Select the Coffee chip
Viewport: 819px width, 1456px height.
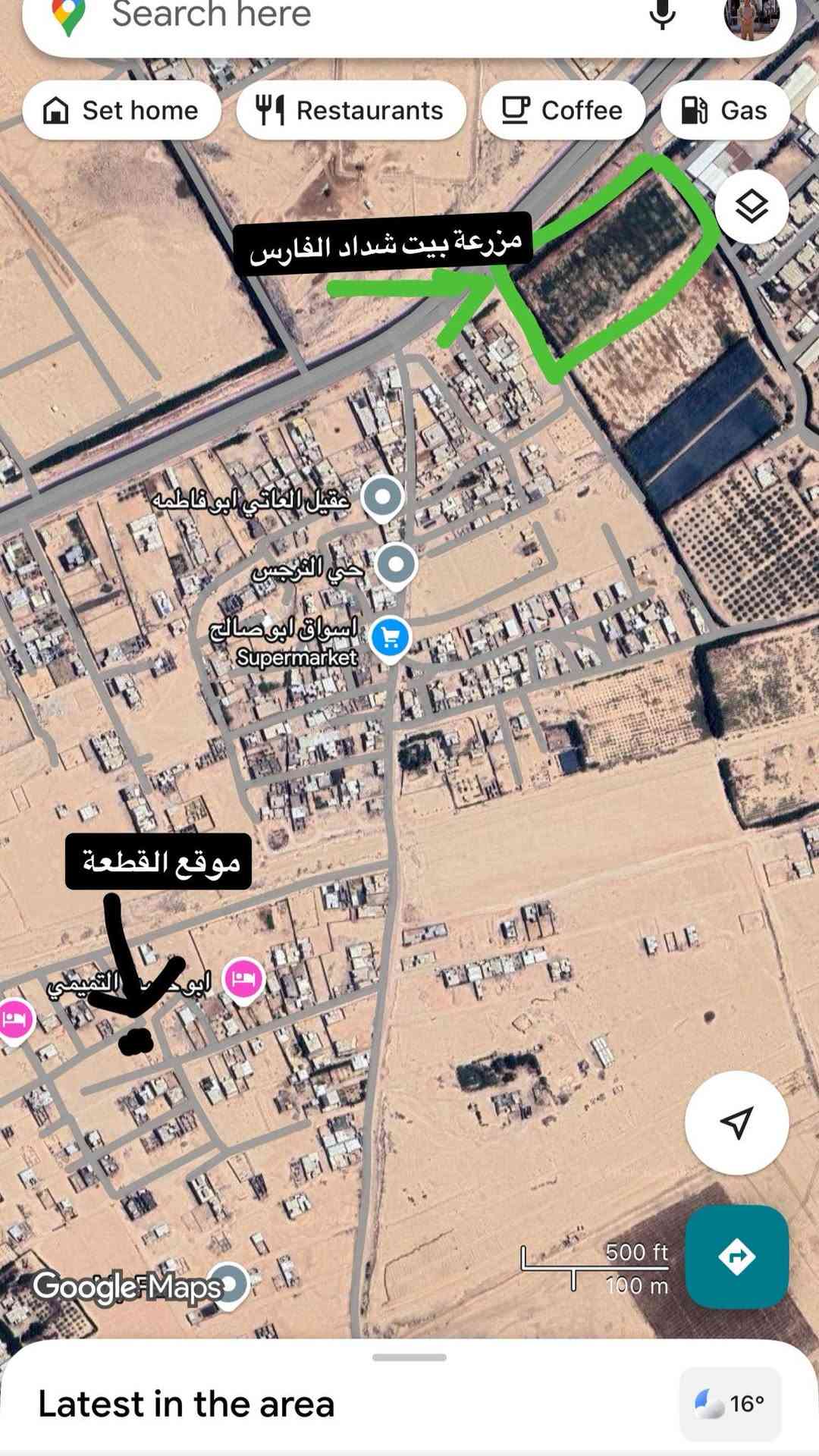click(x=563, y=111)
